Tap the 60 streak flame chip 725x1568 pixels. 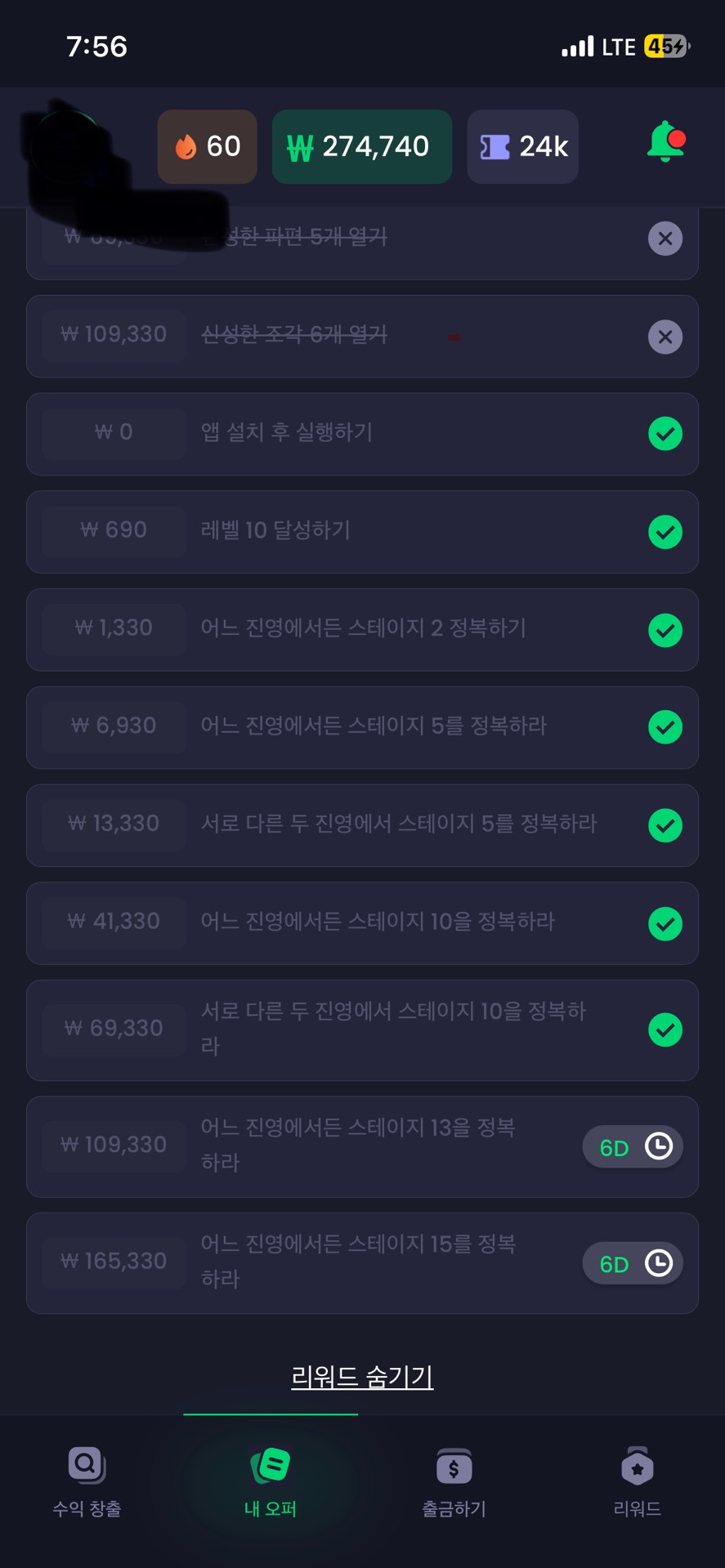[207, 147]
